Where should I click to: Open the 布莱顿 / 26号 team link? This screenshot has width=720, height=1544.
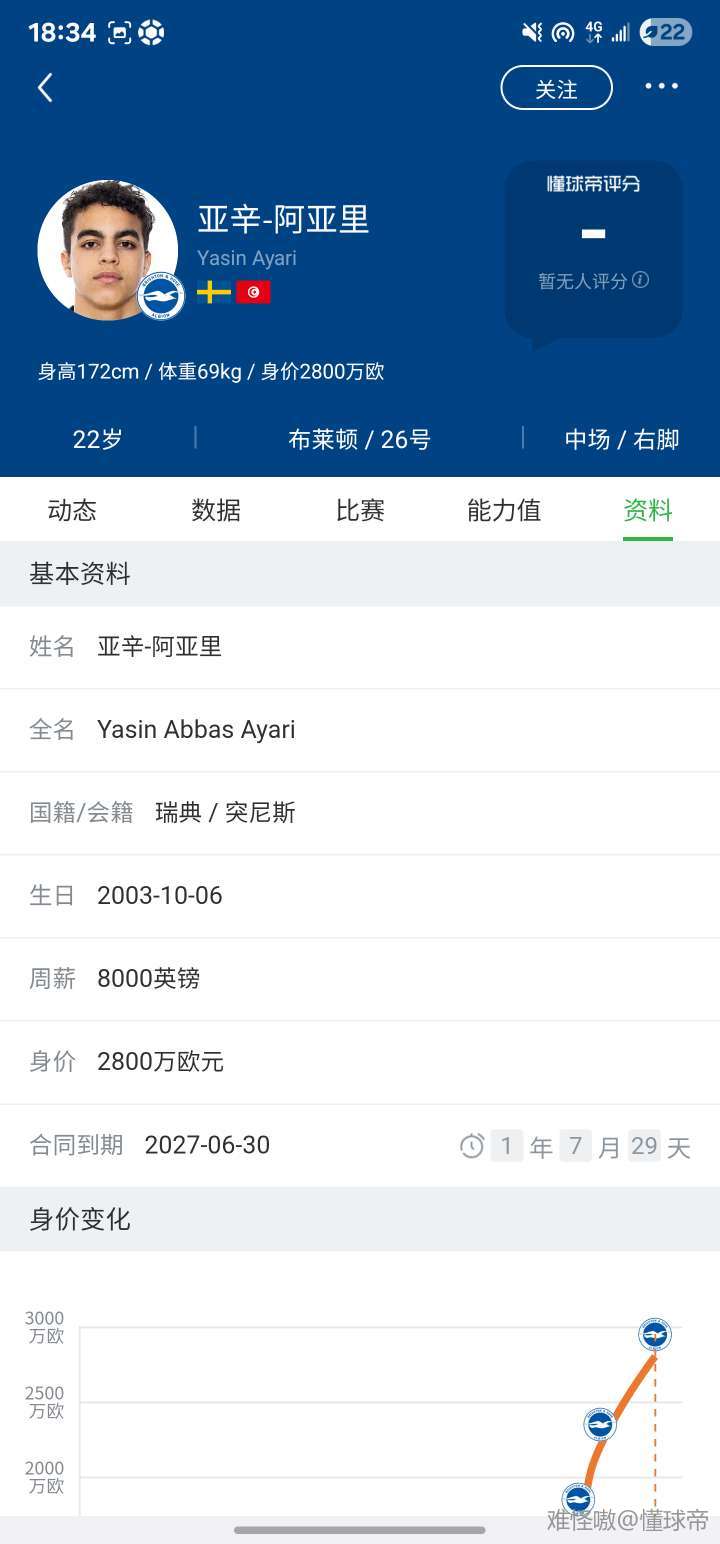click(359, 439)
